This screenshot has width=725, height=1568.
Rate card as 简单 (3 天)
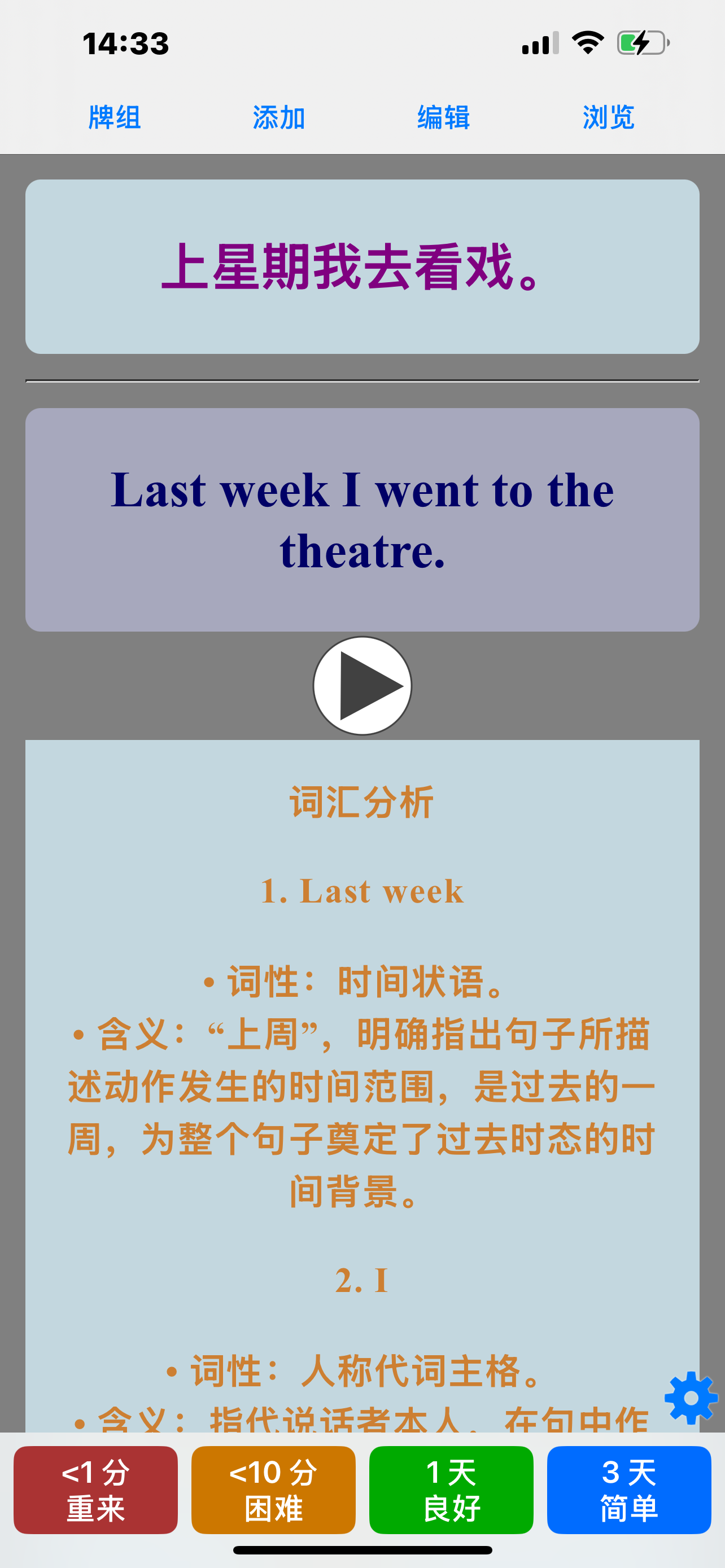click(629, 1490)
